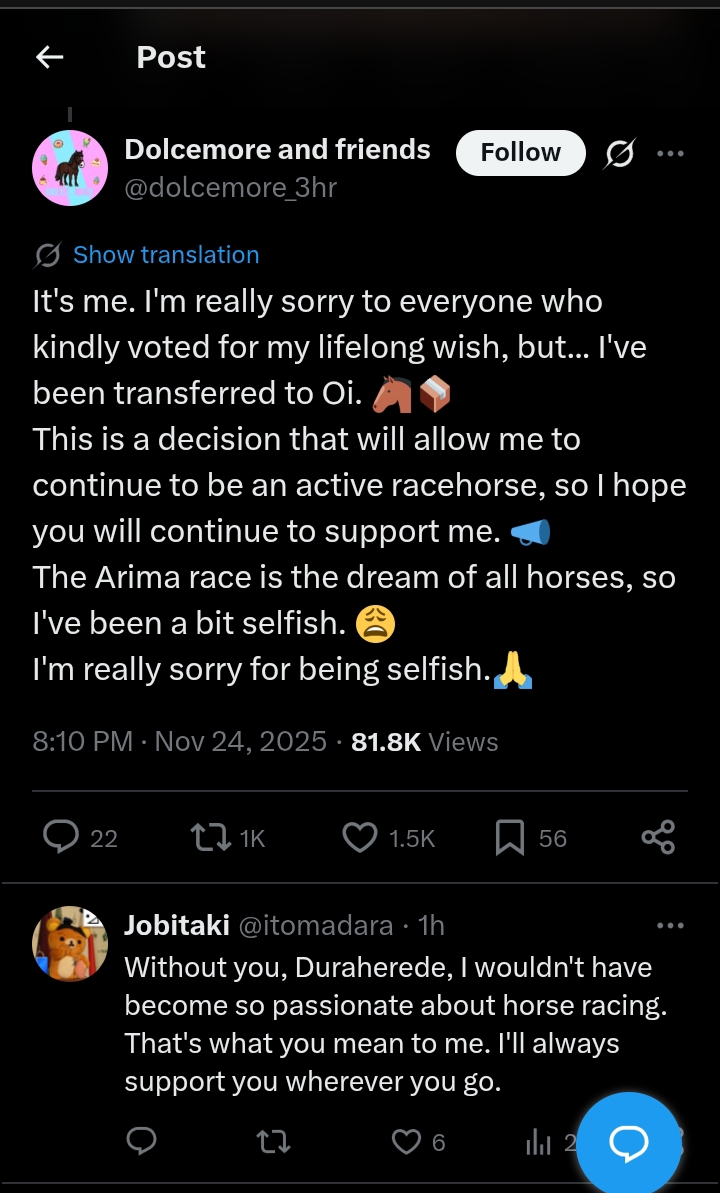This screenshot has height=1193, width=720.
Task: Open overflow menu on Jobitaki's reply
Action: 670,926
